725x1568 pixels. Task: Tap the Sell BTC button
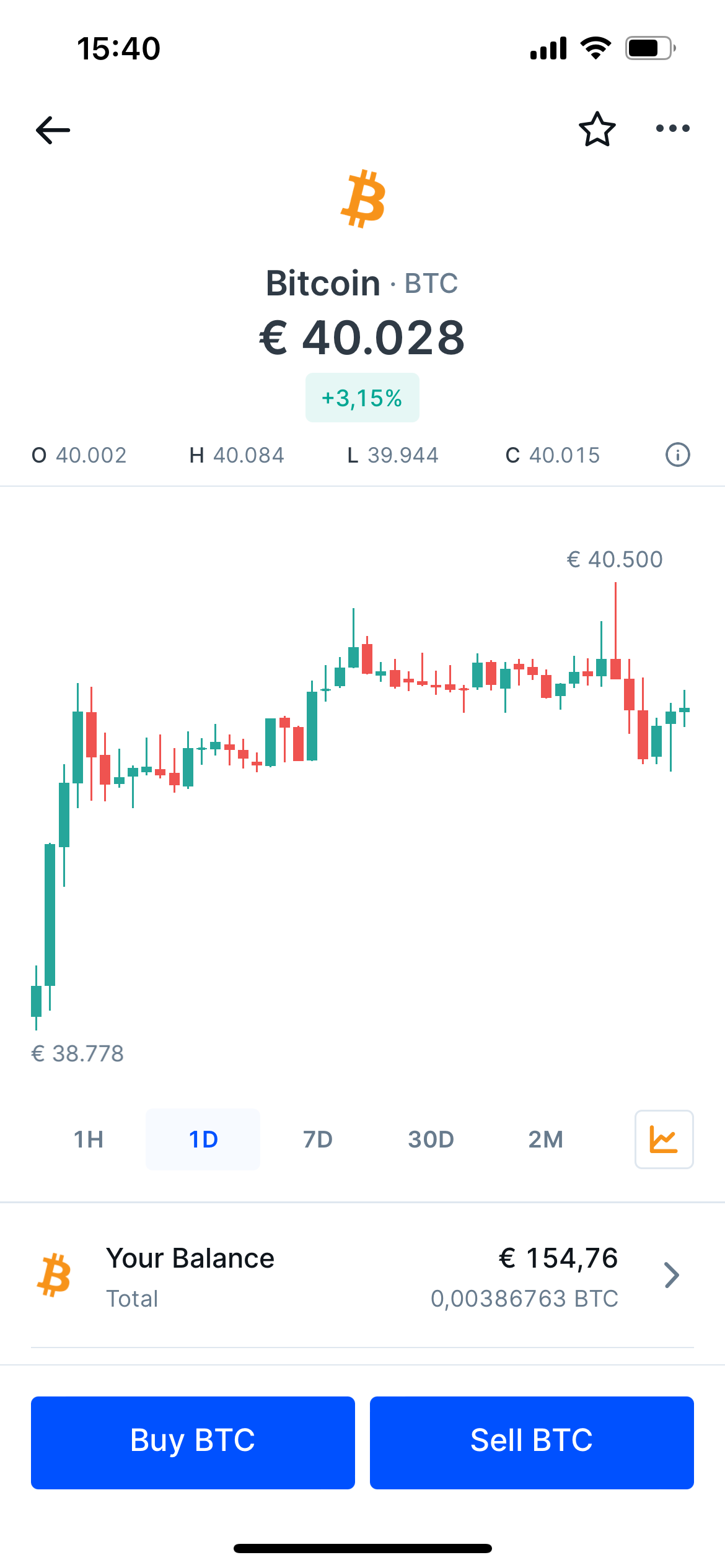(x=532, y=1442)
